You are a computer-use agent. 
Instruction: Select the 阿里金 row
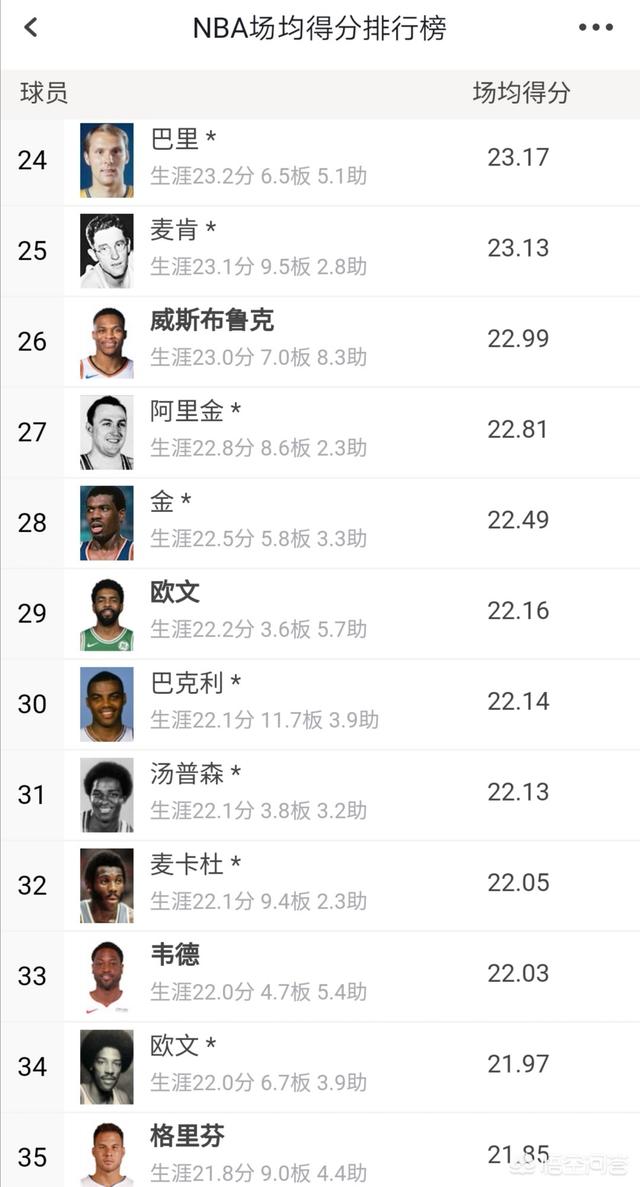[x=320, y=432]
